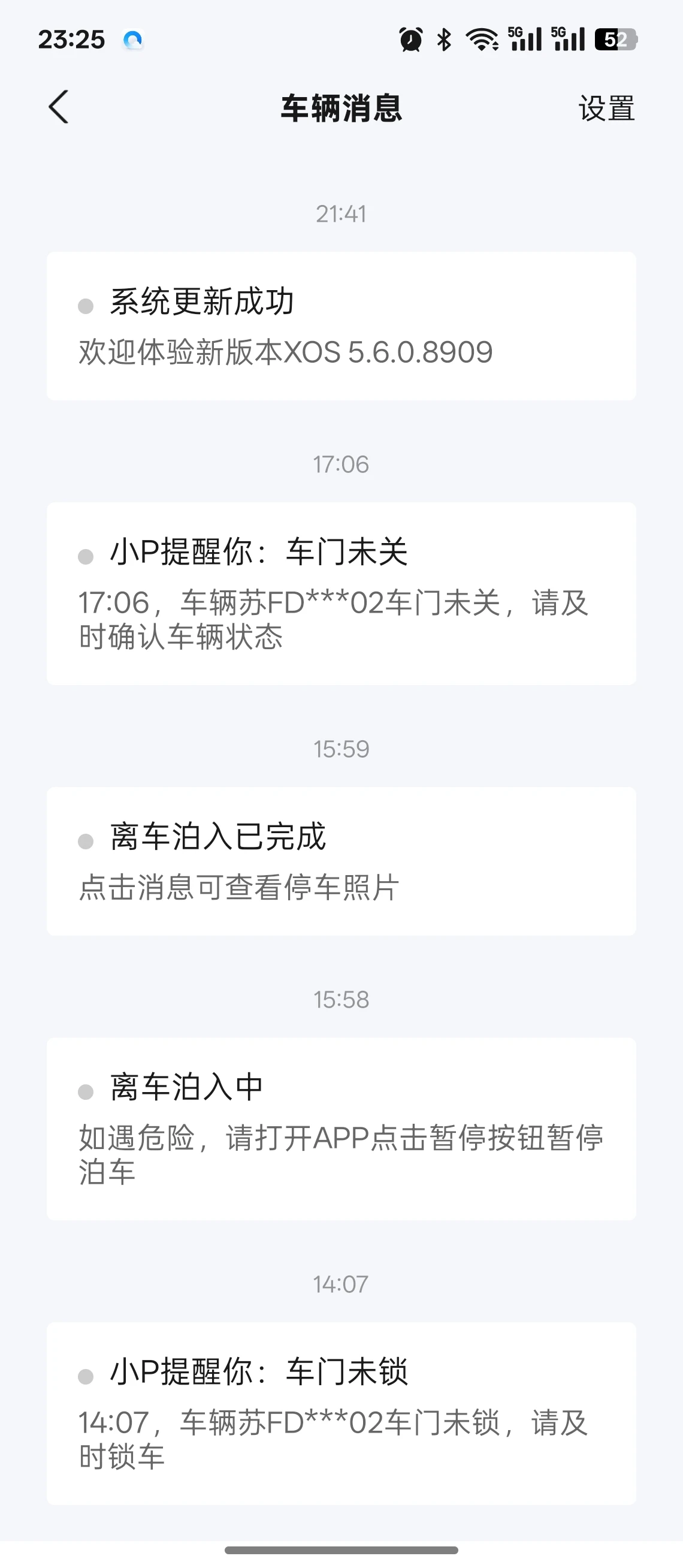This screenshot has width=683, height=1568.
Task: View the 车门未关 reminder message
Action: 341,593
